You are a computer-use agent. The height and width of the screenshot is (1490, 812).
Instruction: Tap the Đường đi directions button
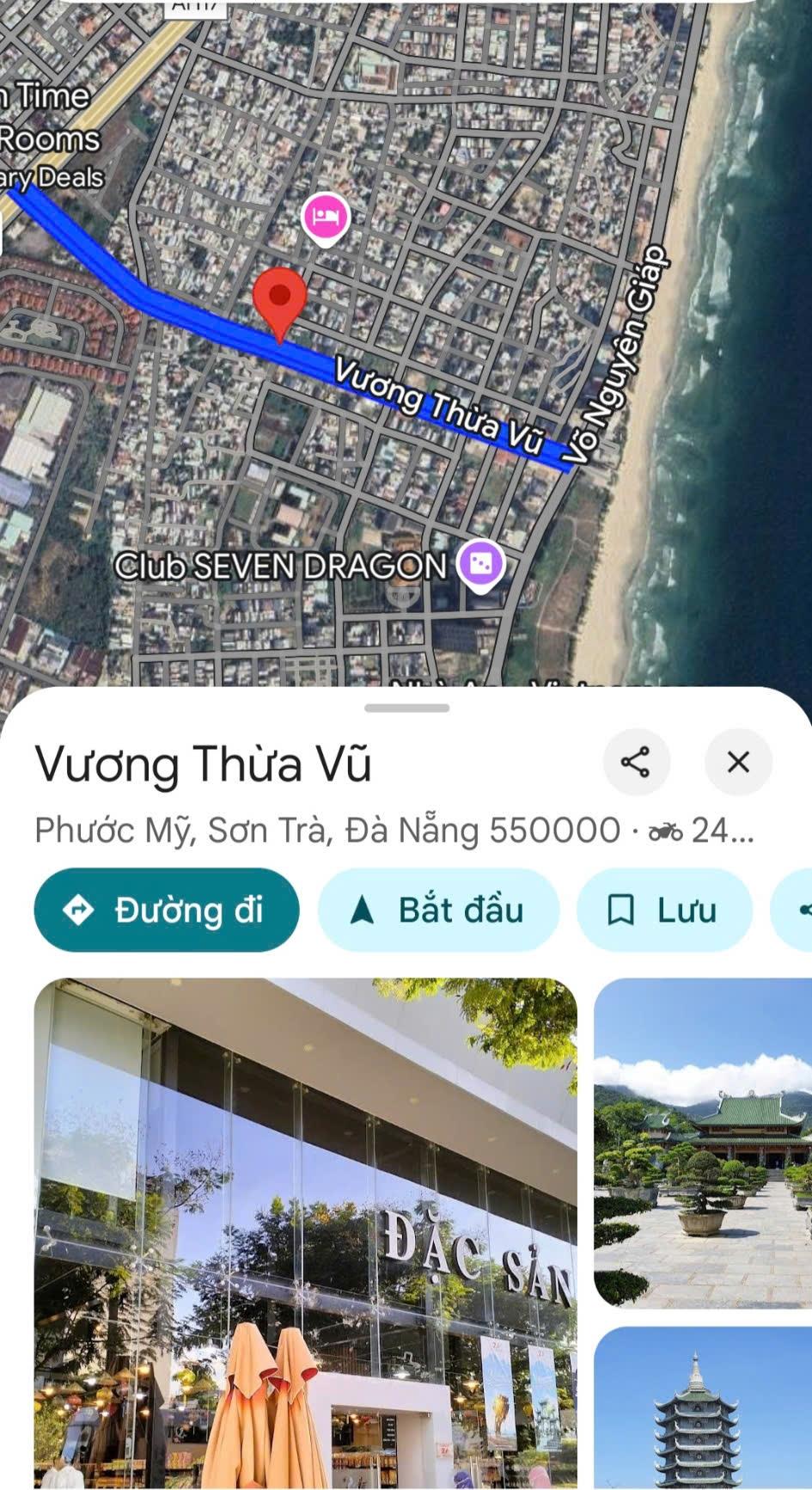click(x=167, y=910)
